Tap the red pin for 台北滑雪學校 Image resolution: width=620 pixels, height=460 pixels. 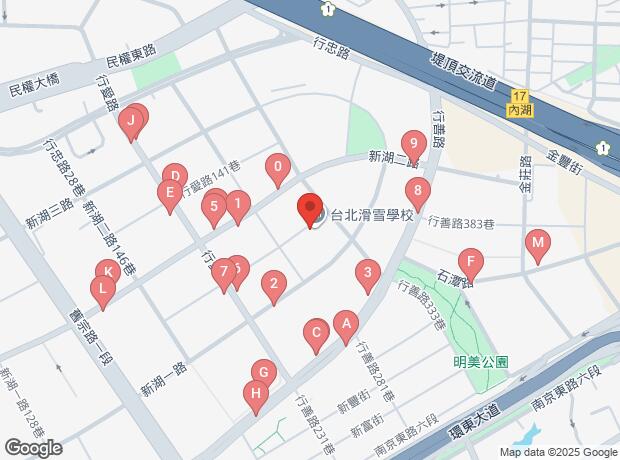pyautogui.click(x=310, y=209)
